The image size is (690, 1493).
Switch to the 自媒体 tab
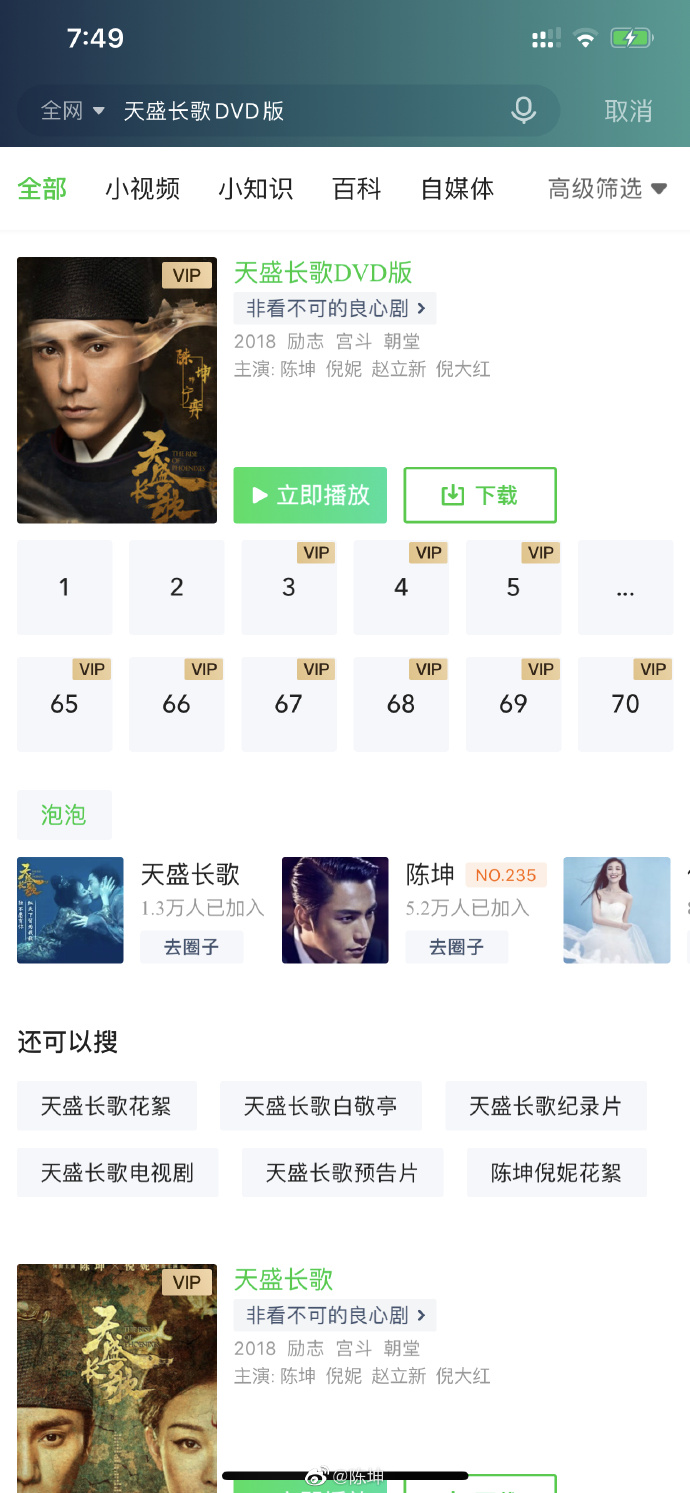(457, 189)
